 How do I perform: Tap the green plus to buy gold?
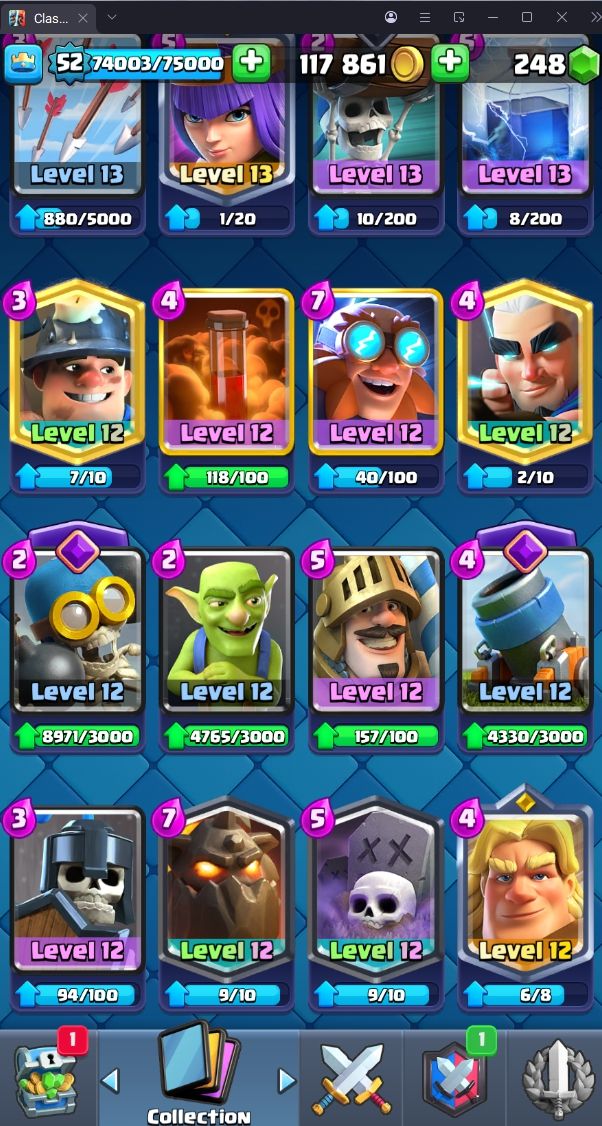tap(450, 63)
